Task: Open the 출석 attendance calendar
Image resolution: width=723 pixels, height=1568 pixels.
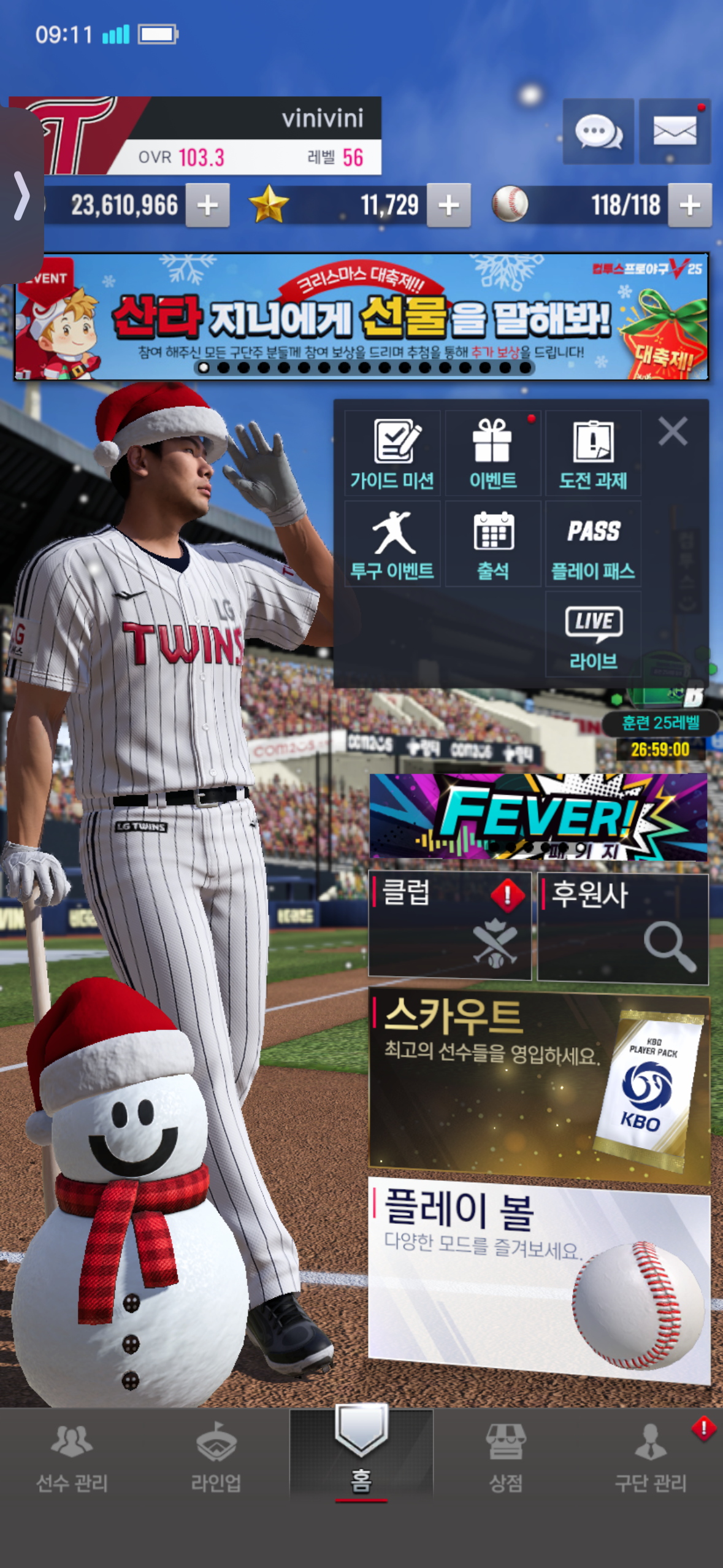Action: tap(493, 545)
